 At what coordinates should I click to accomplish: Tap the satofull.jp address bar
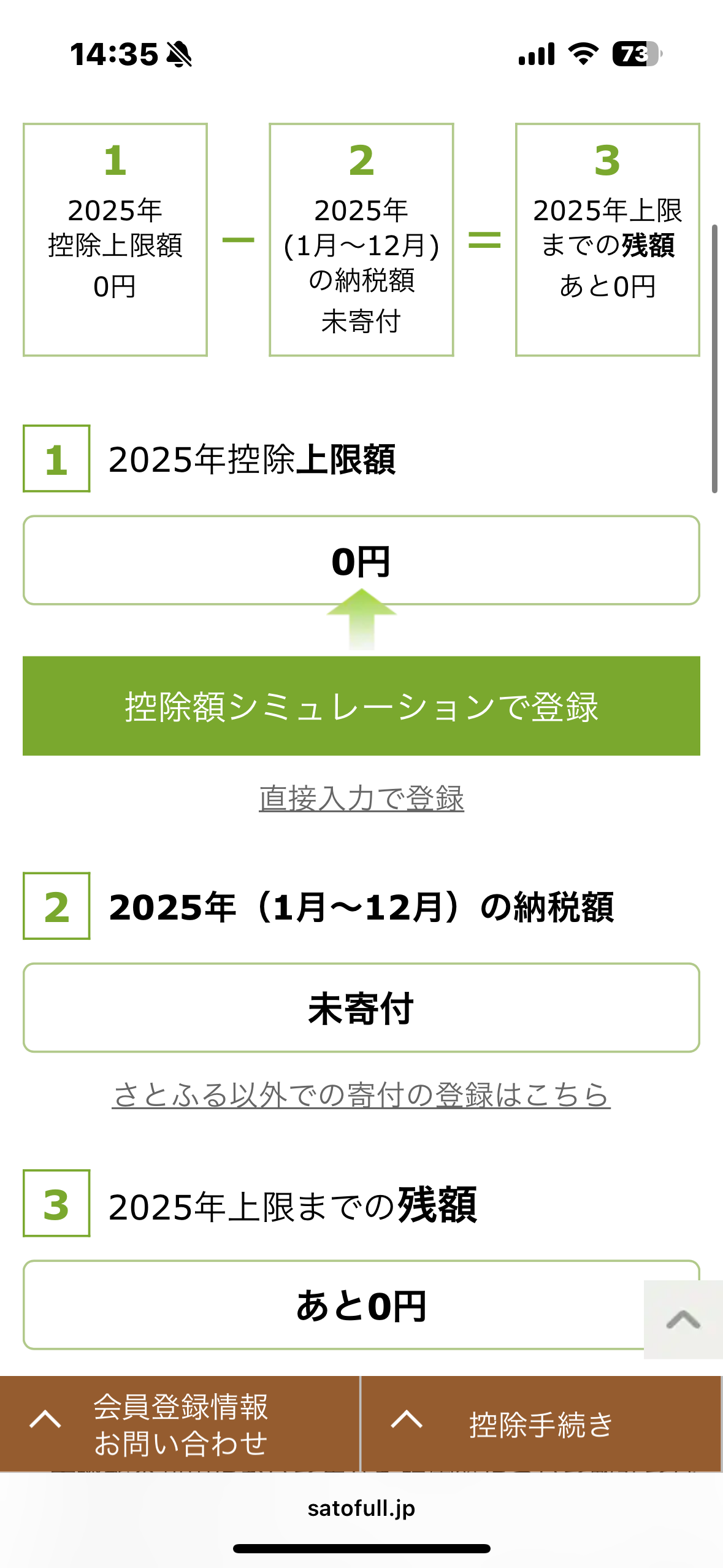361,1508
